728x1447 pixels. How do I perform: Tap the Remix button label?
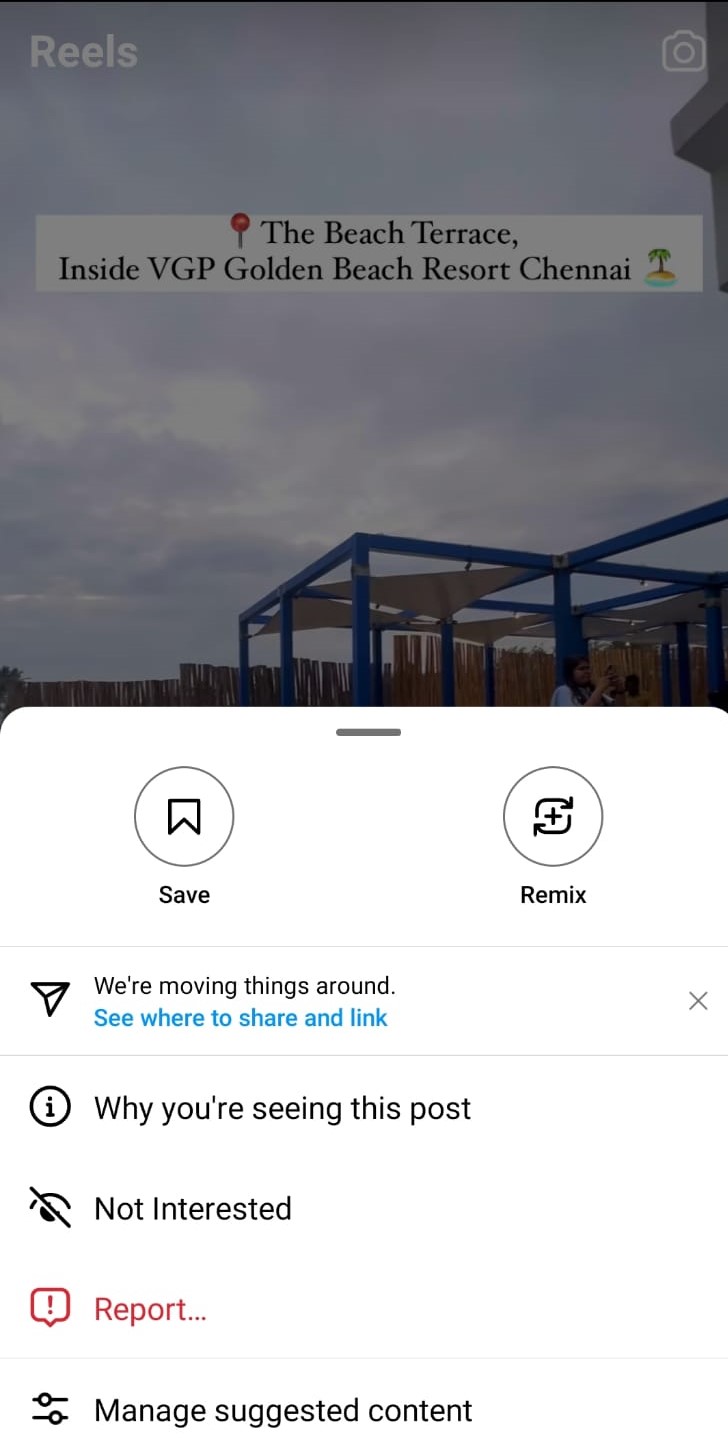553,894
